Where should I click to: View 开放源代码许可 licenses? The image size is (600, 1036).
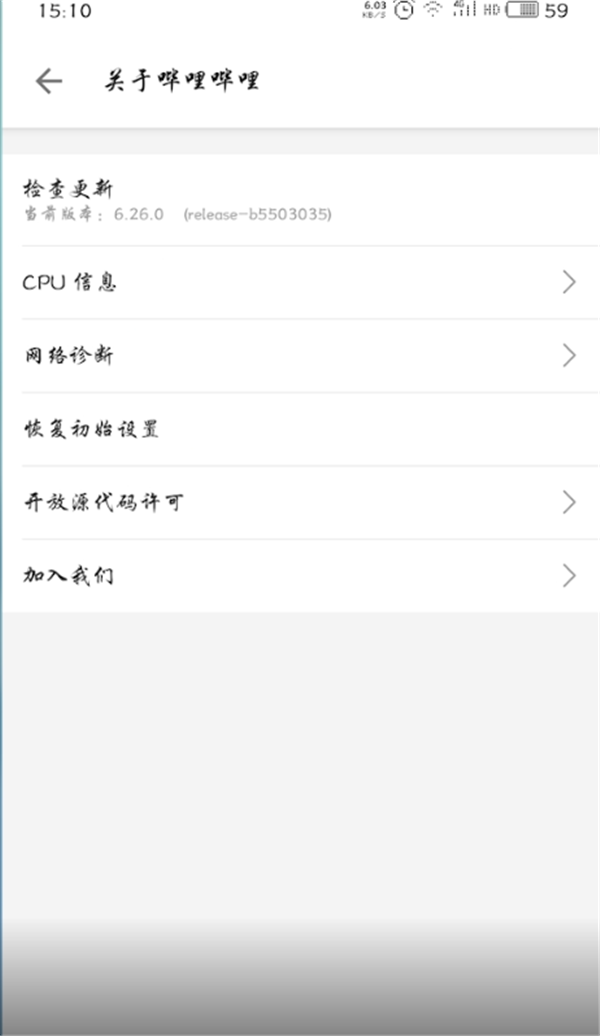coord(300,502)
